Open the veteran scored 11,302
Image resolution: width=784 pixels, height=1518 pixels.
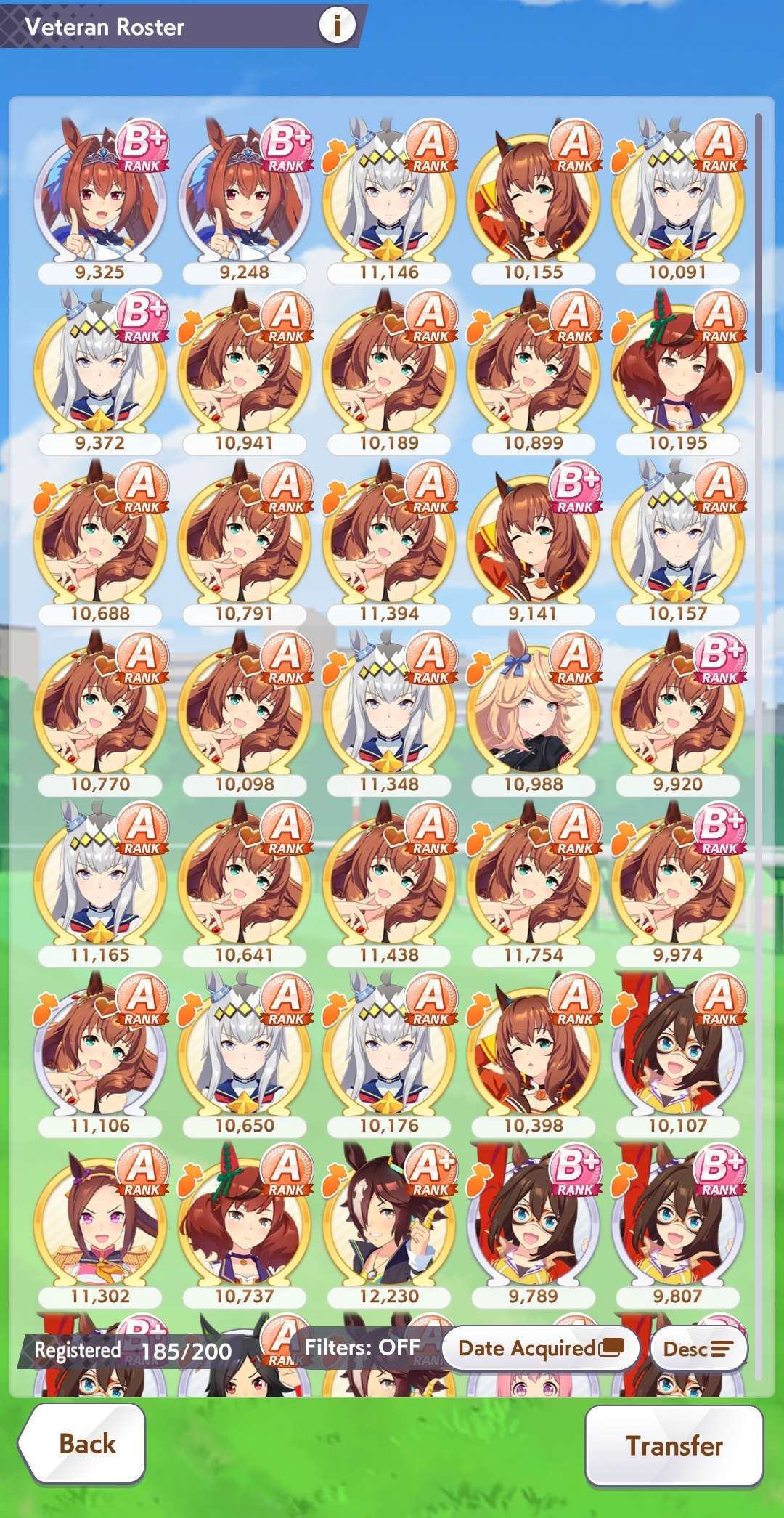coord(100,1220)
